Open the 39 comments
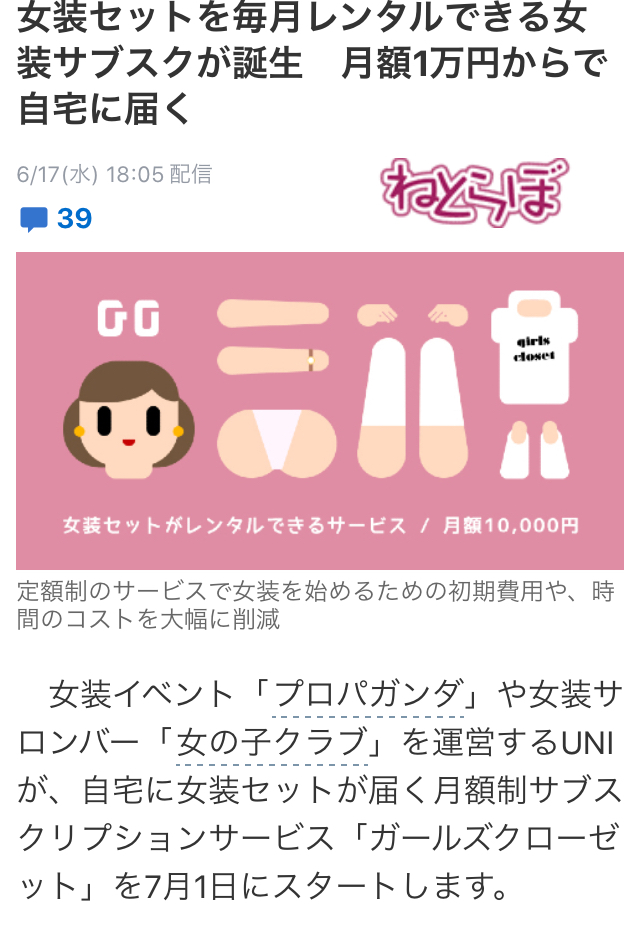This screenshot has height=952, width=640. tap(57, 218)
